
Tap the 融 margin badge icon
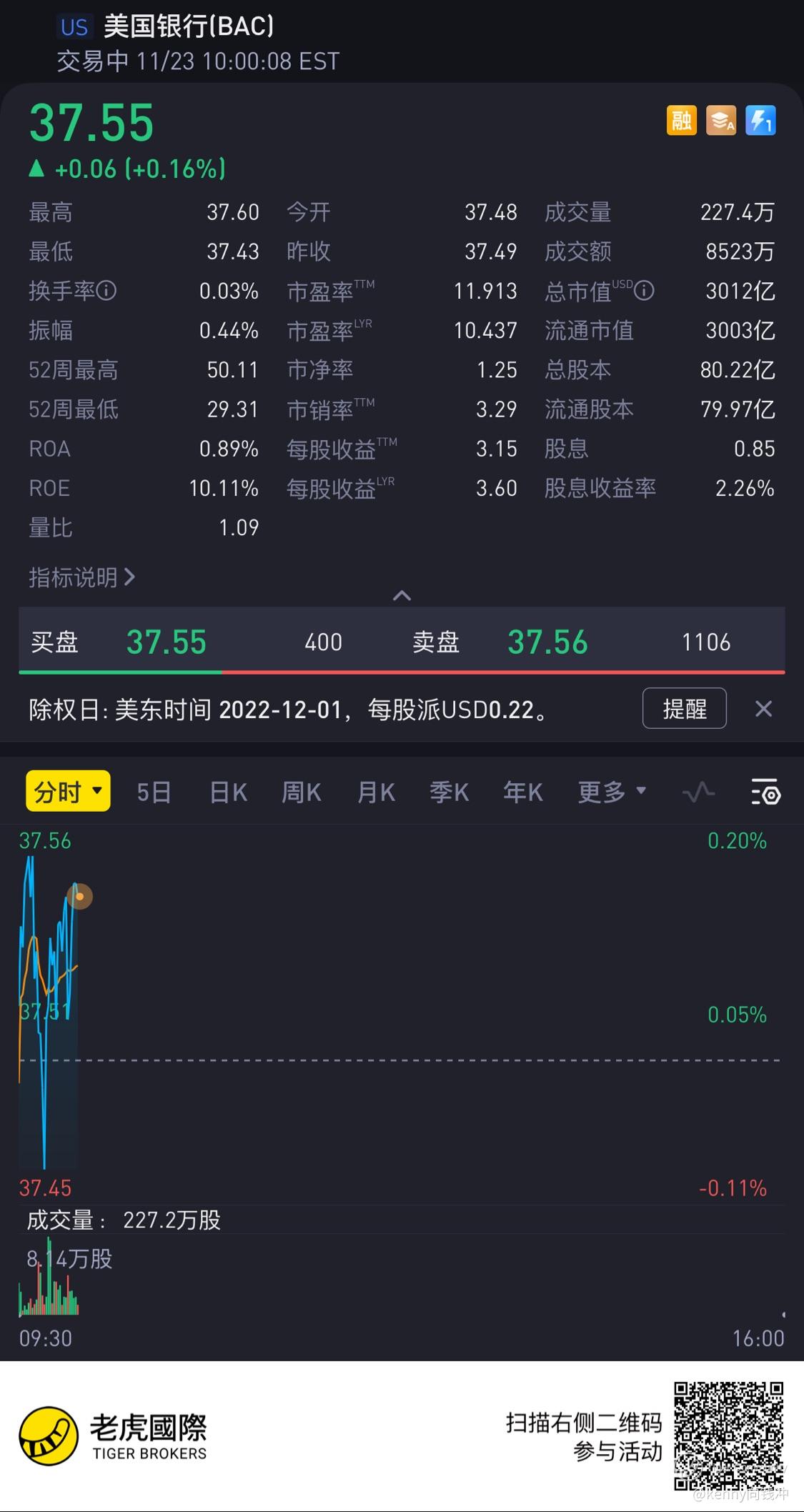681,120
